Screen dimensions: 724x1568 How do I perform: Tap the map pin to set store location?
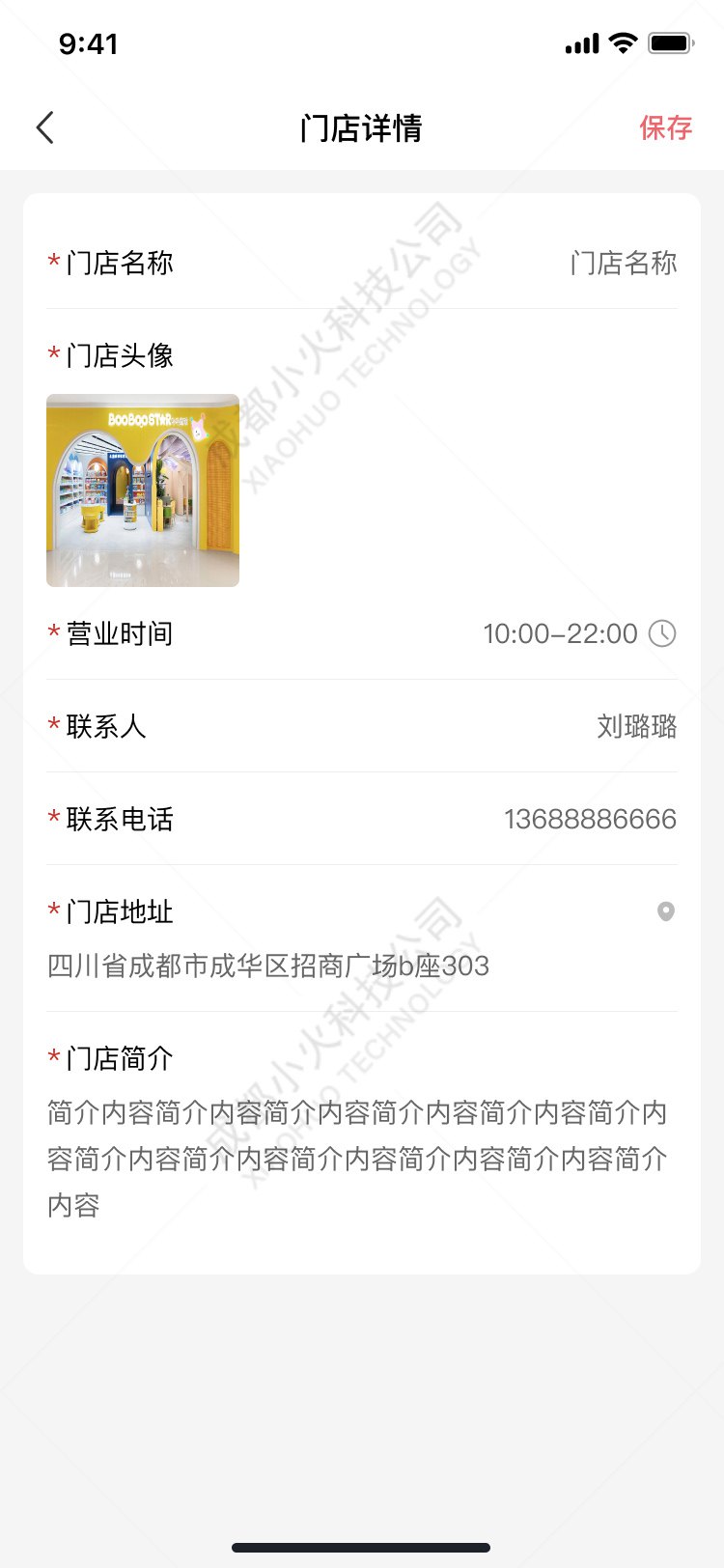click(x=666, y=911)
